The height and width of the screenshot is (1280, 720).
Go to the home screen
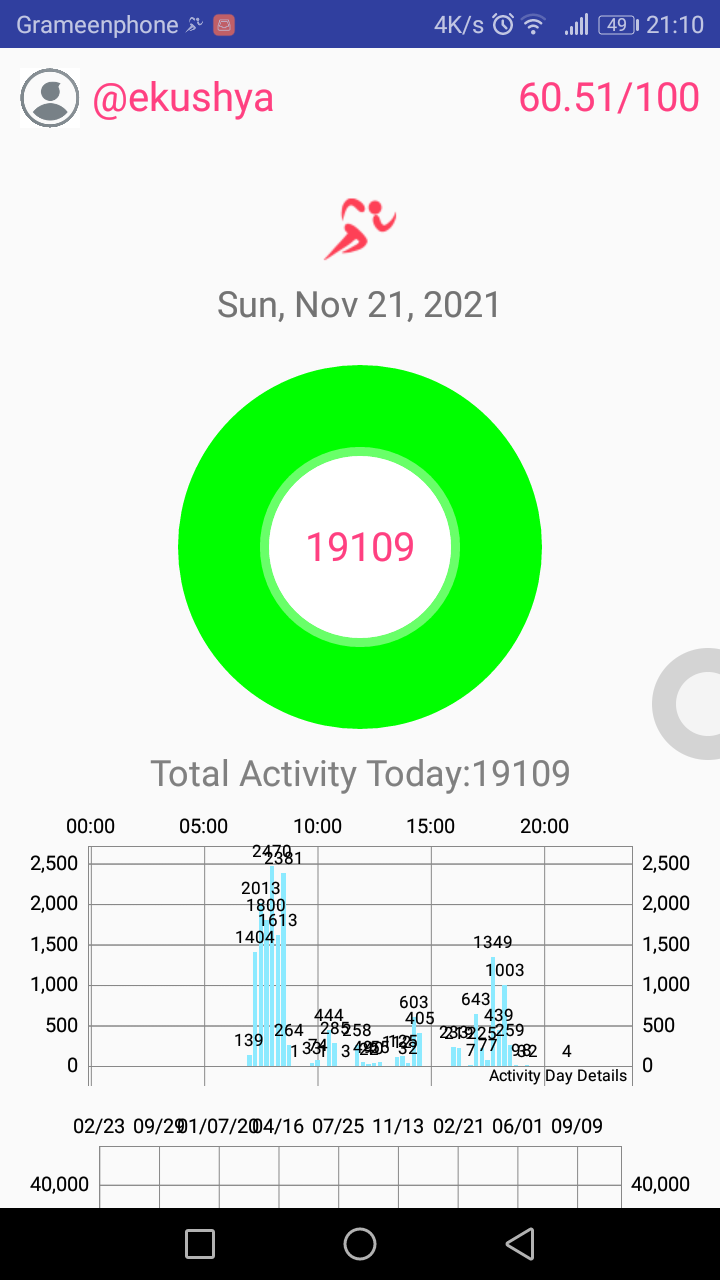pyautogui.click(x=360, y=1244)
